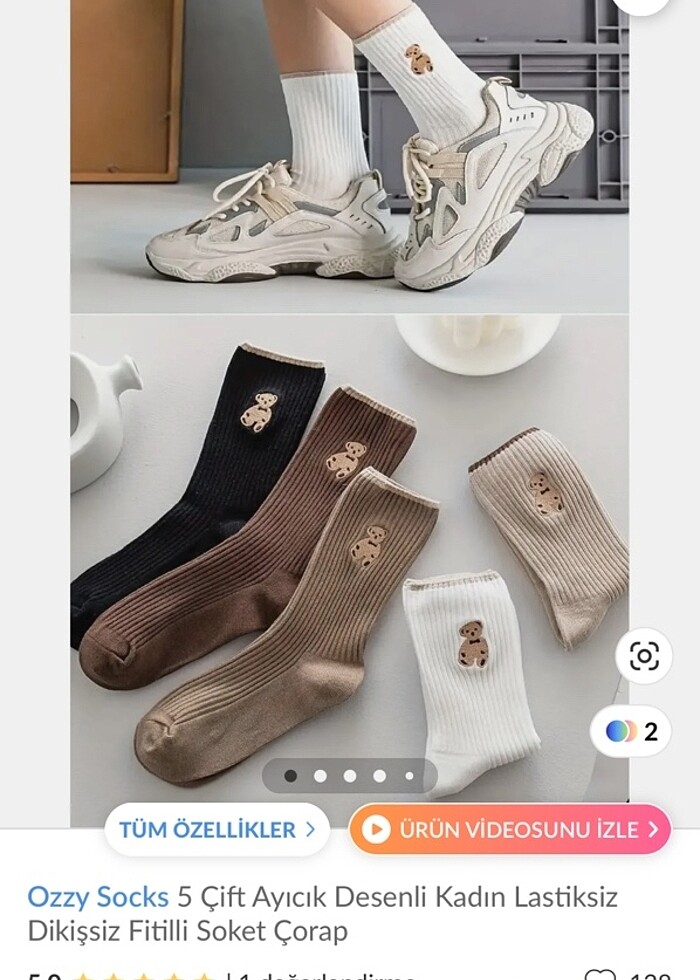This screenshot has width=700, height=980.
Task: Open the Ozzy Socks brand link
Action: pyautogui.click(x=98, y=896)
